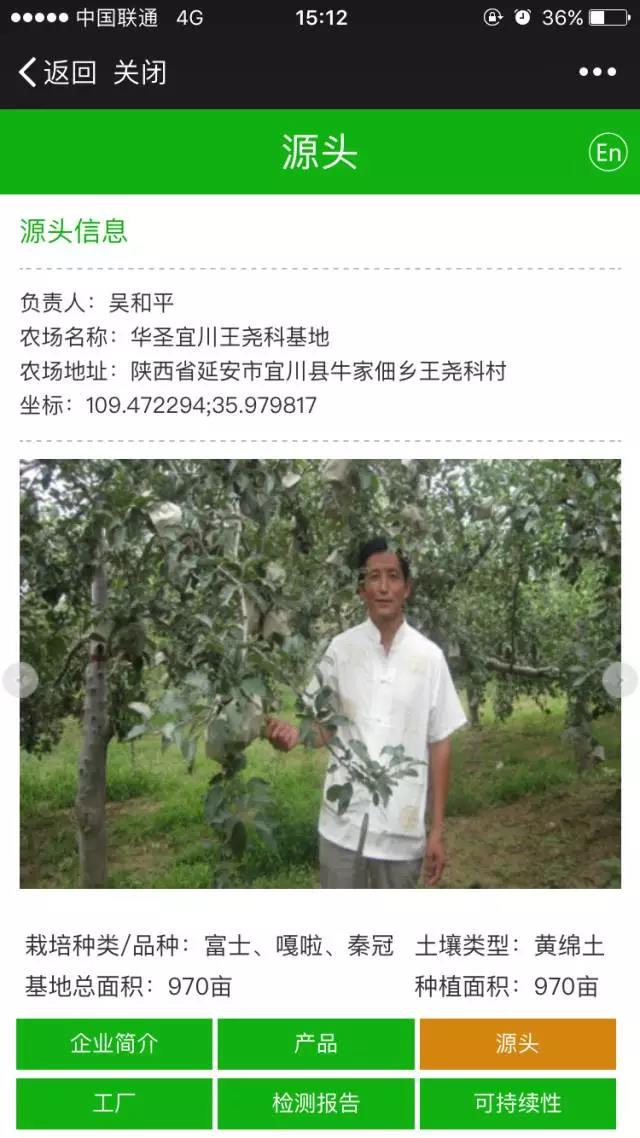Show next photo with right arrow
Screen dimensions: 640x1138
point(620,680)
